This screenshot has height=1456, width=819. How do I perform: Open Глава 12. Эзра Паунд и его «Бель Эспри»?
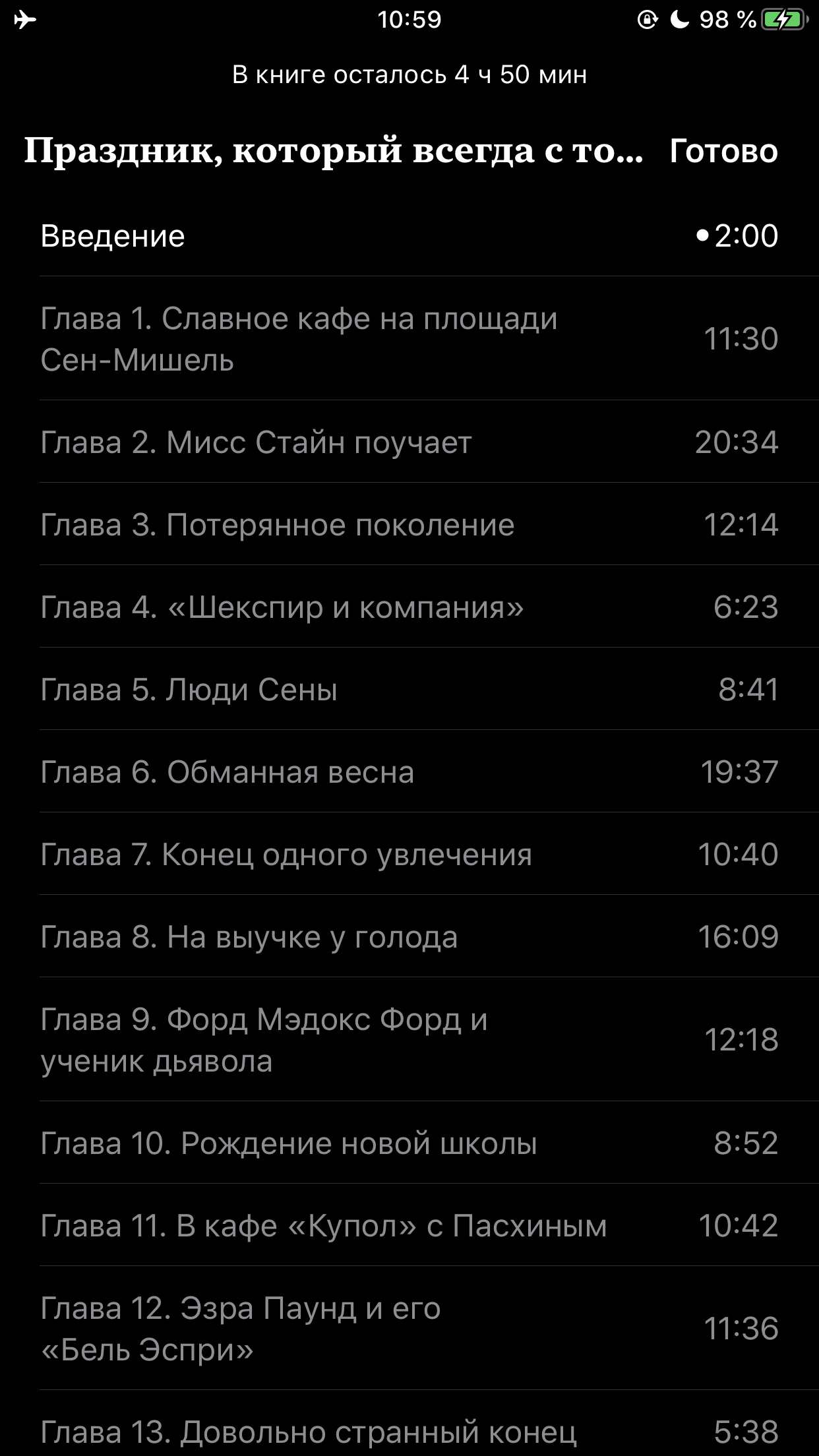(x=409, y=1328)
